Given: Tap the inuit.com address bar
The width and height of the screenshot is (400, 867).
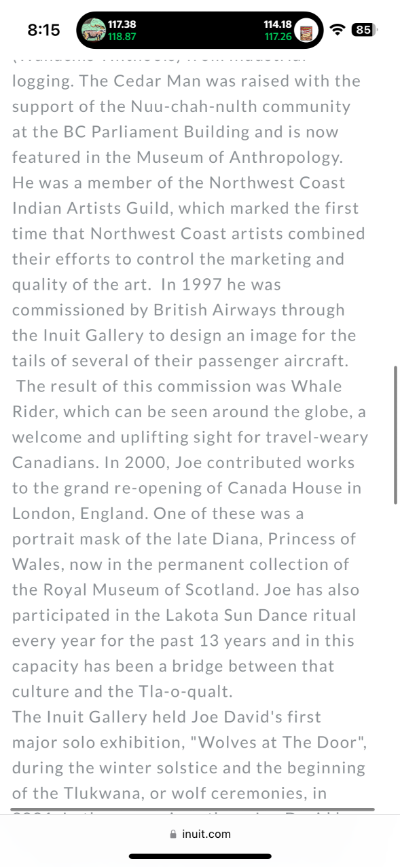Looking at the screenshot, I should (200, 834).
